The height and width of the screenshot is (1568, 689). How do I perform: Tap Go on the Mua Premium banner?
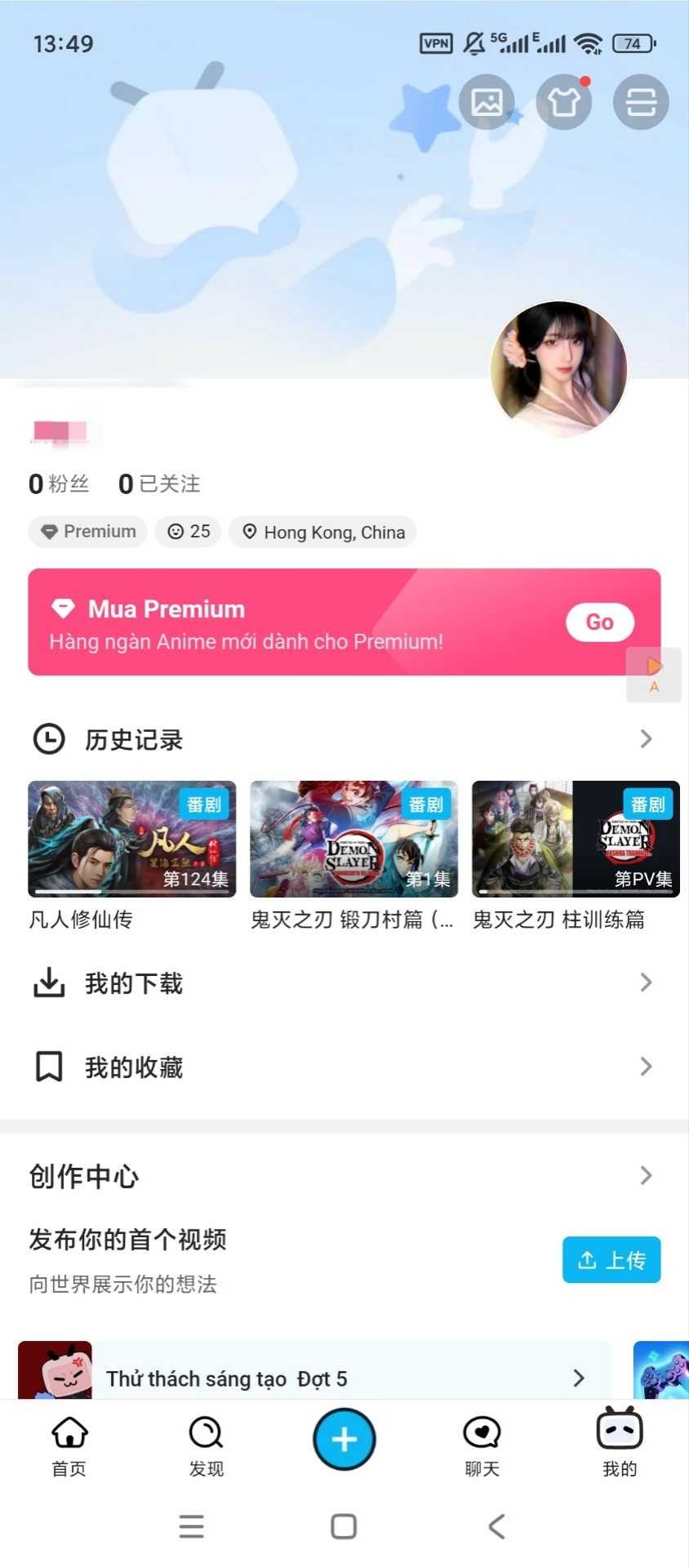pos(599,622)
